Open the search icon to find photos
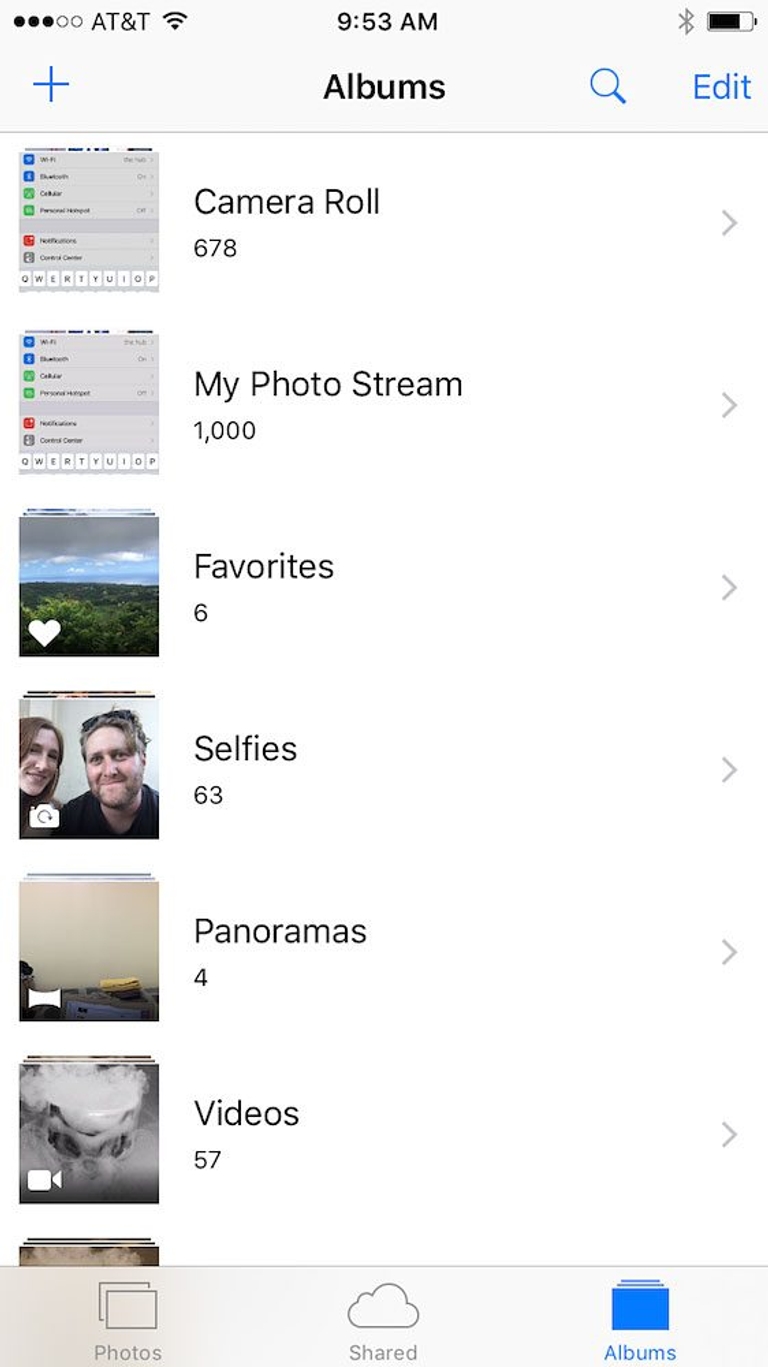Screen dimensions: 768x1367 [608, 86]
